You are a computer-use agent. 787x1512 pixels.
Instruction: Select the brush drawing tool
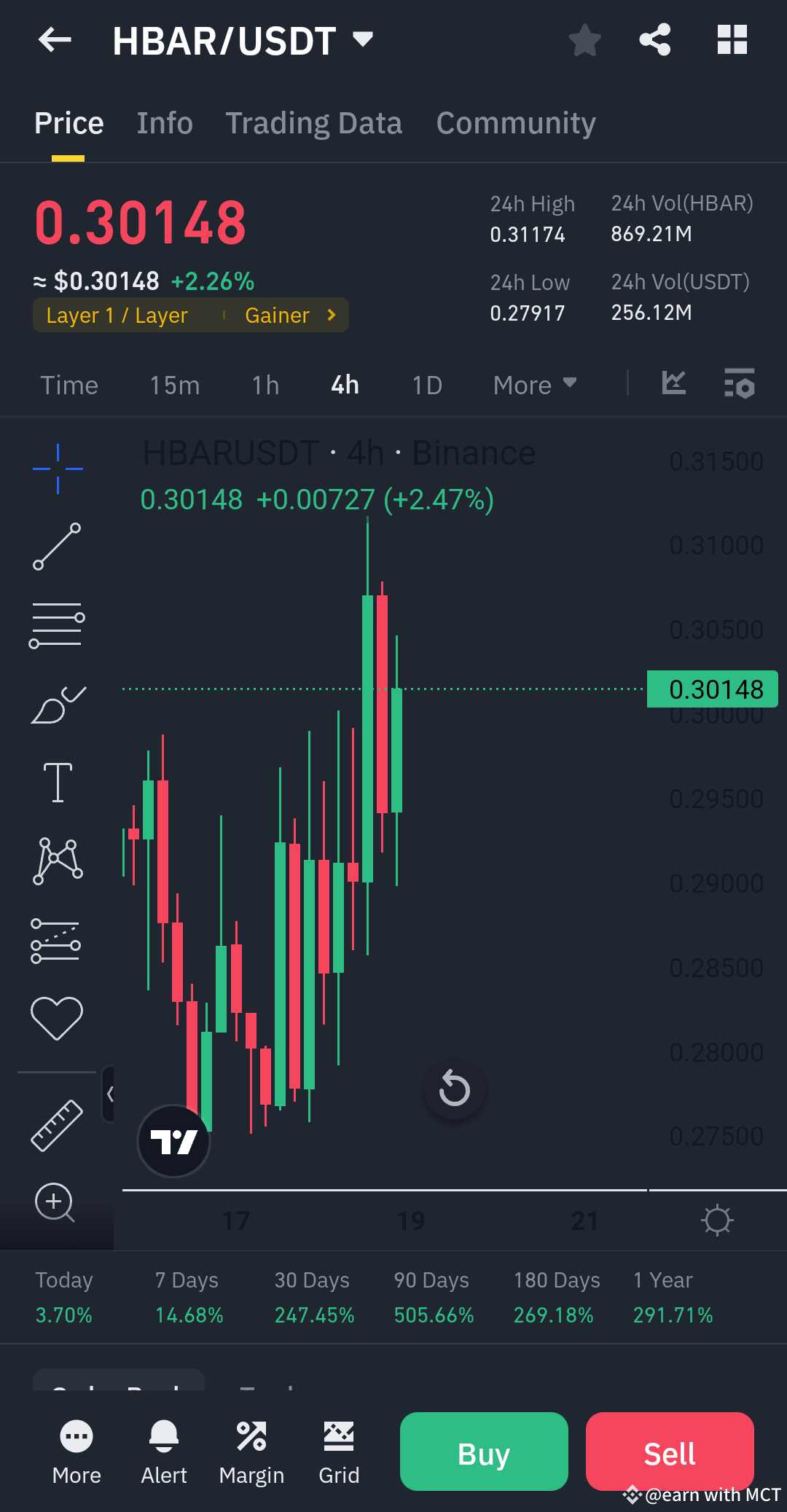[58, 702]
